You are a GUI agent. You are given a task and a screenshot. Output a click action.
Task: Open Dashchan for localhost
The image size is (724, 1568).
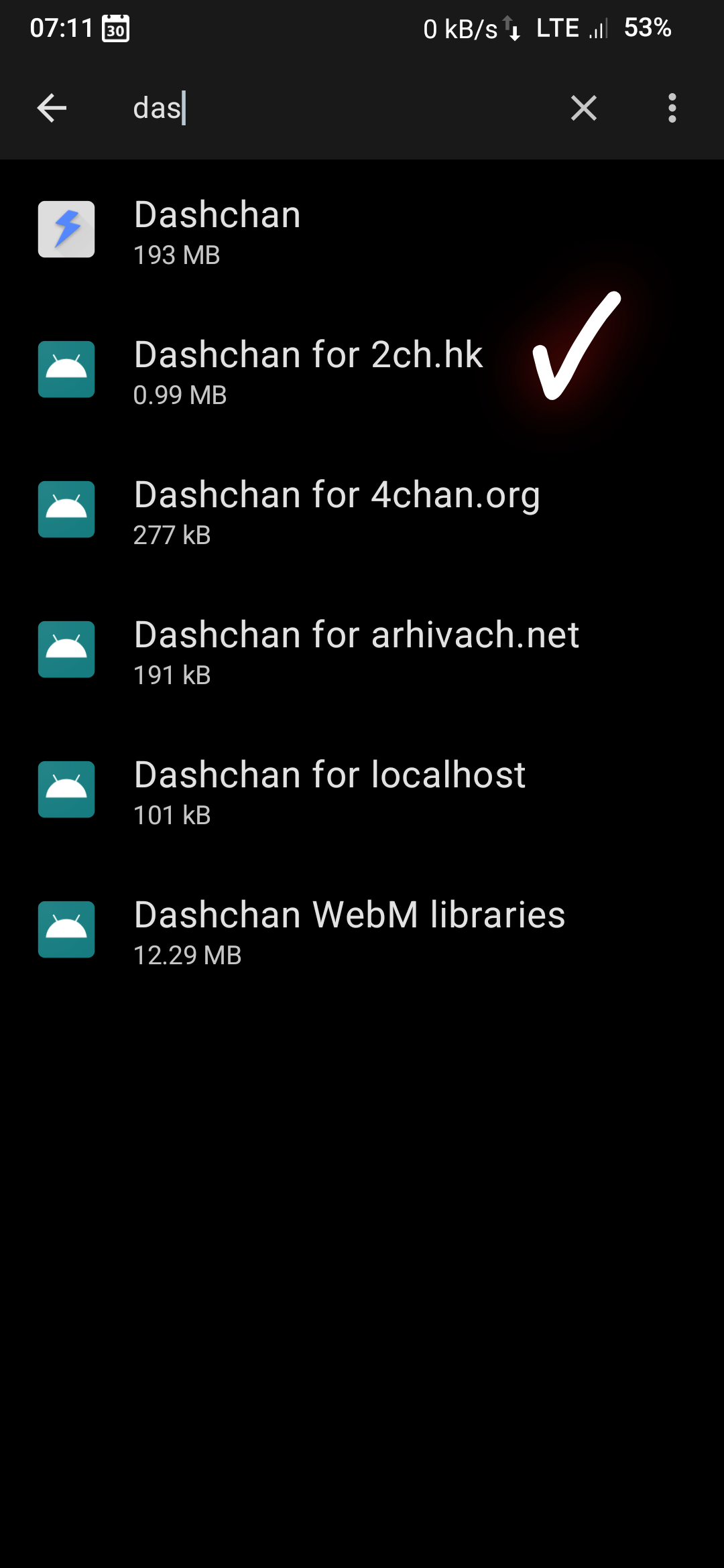[362, 790]
